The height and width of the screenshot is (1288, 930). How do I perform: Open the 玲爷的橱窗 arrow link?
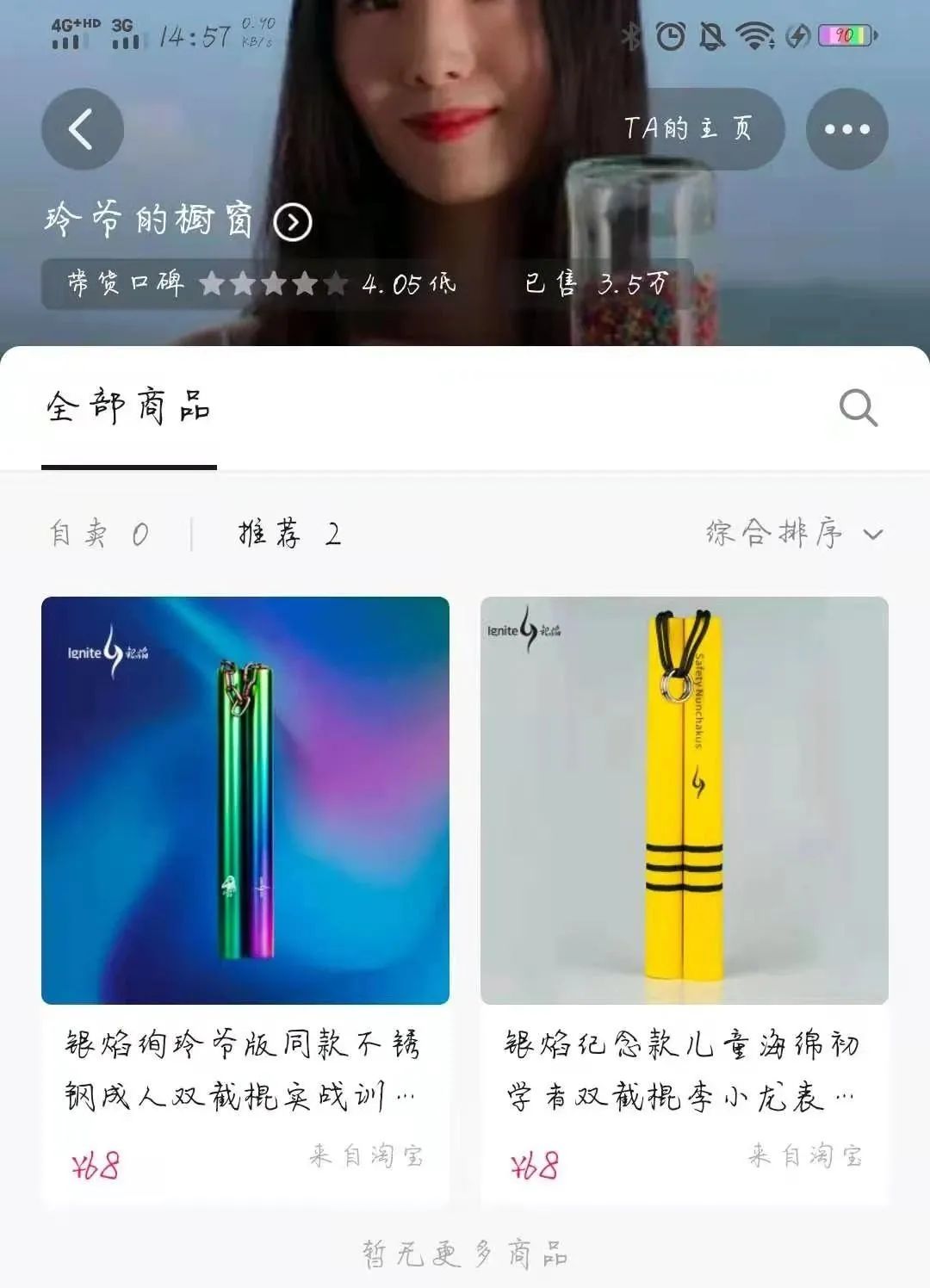click(x=293, y=222)
